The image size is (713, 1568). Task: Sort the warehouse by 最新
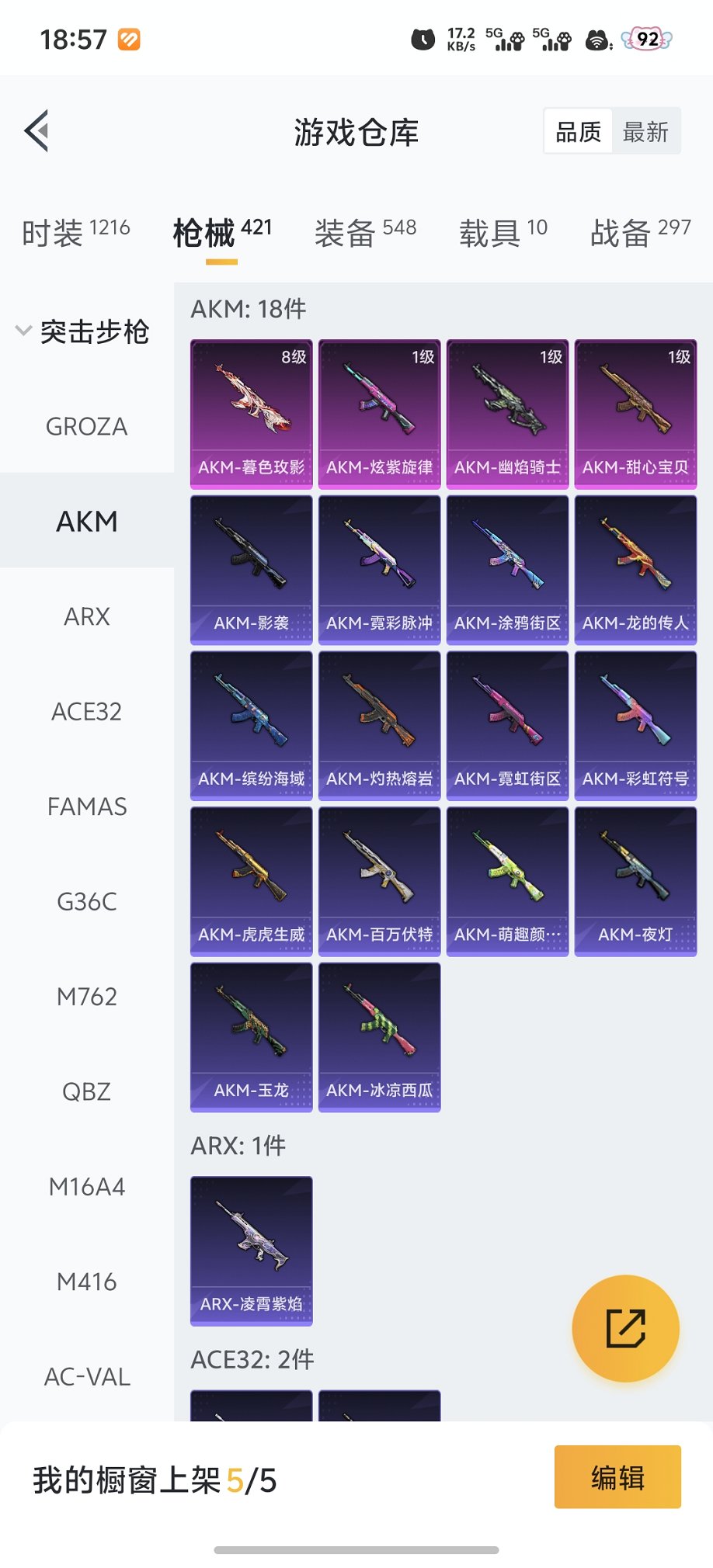click(x=645, y=131)
